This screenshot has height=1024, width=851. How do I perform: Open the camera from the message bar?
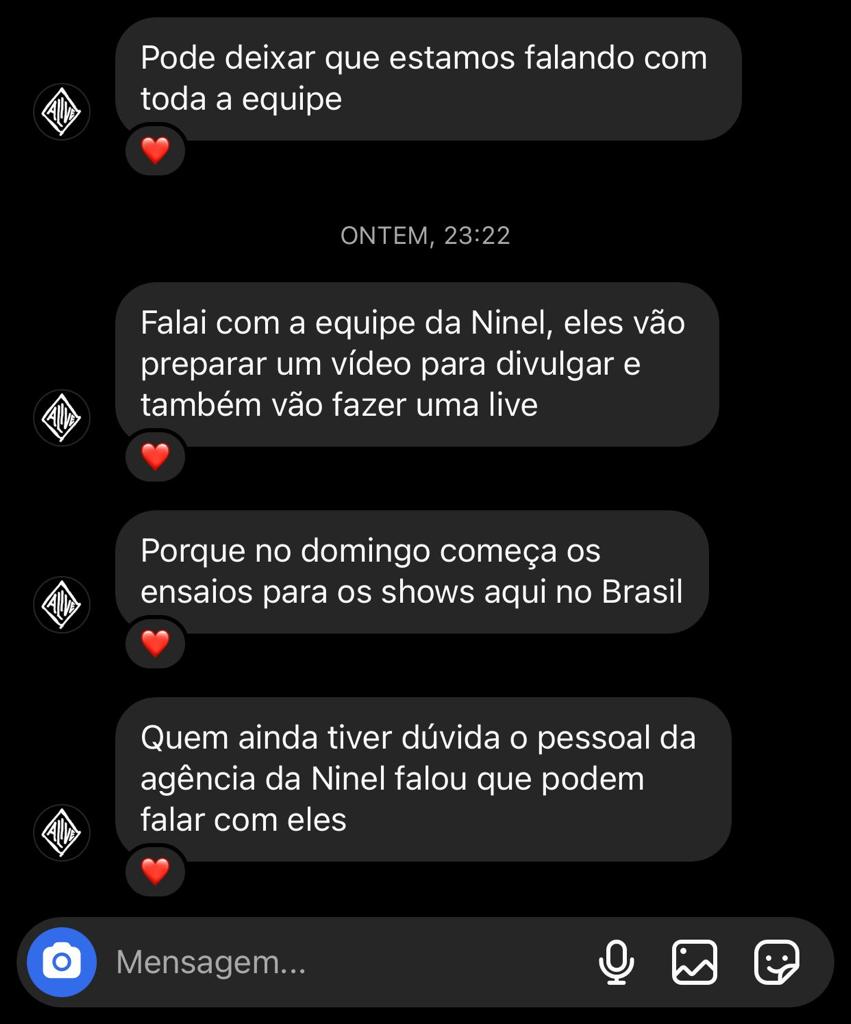click(61, 962)
